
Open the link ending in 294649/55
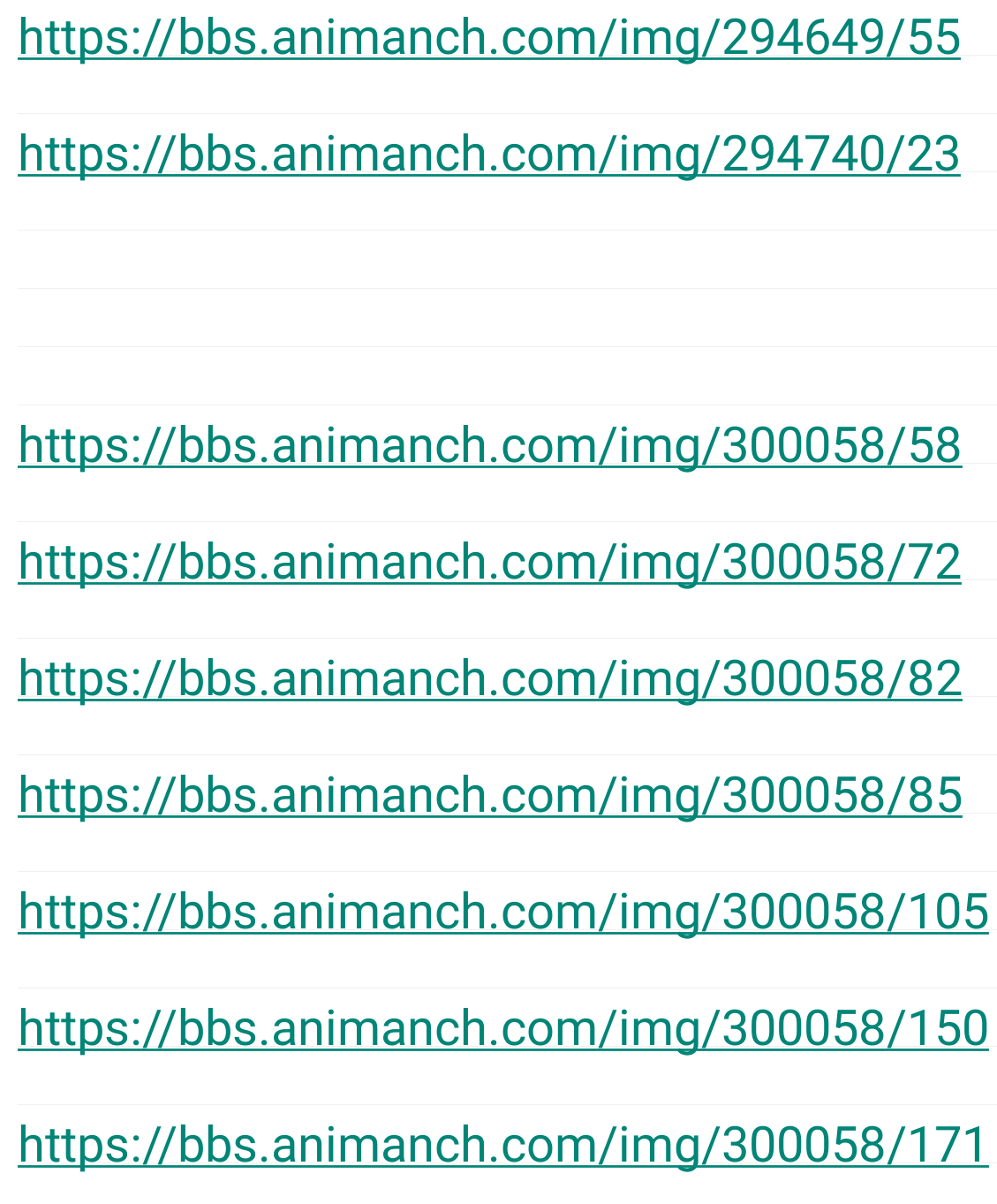coord(489,38)
